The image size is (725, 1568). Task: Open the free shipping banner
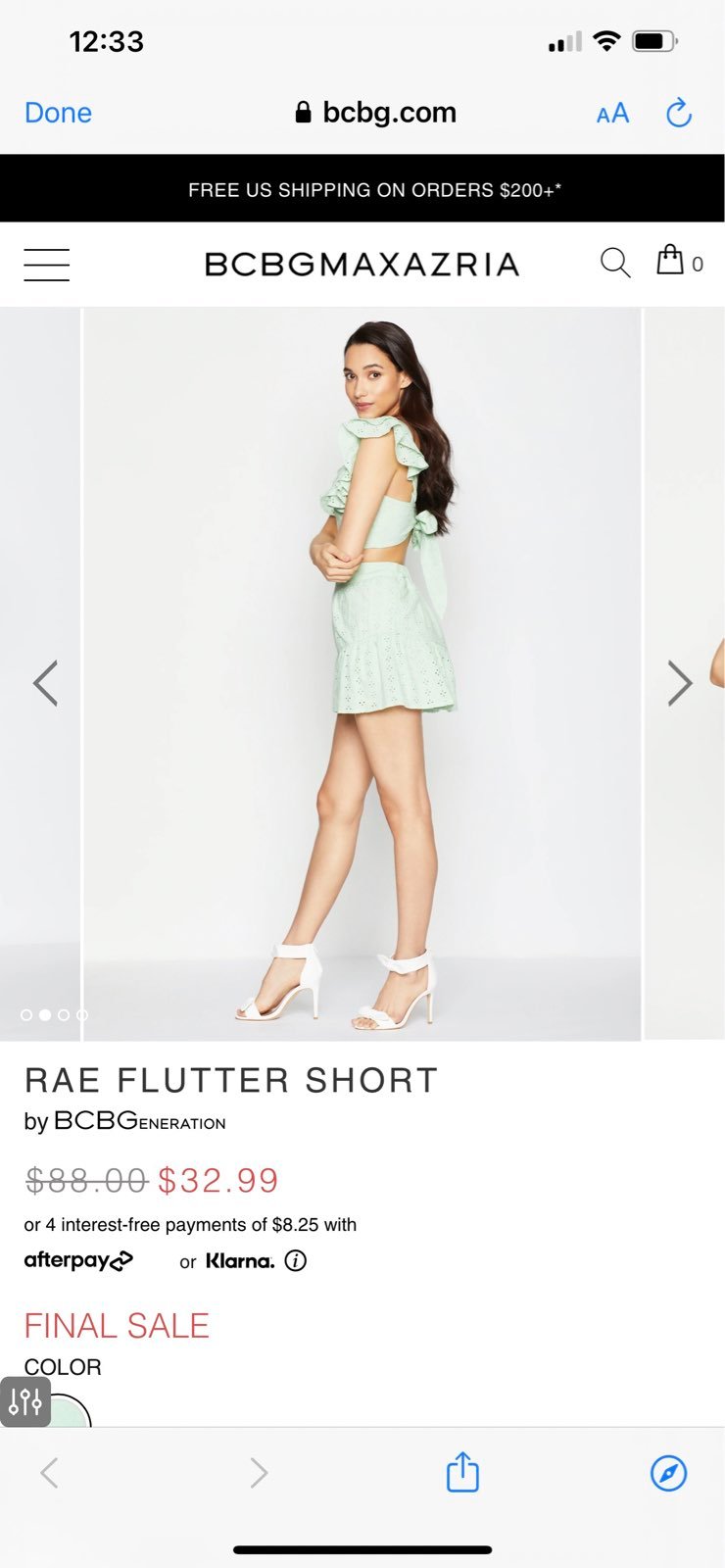pyautogui.click(x=362, y=189)
